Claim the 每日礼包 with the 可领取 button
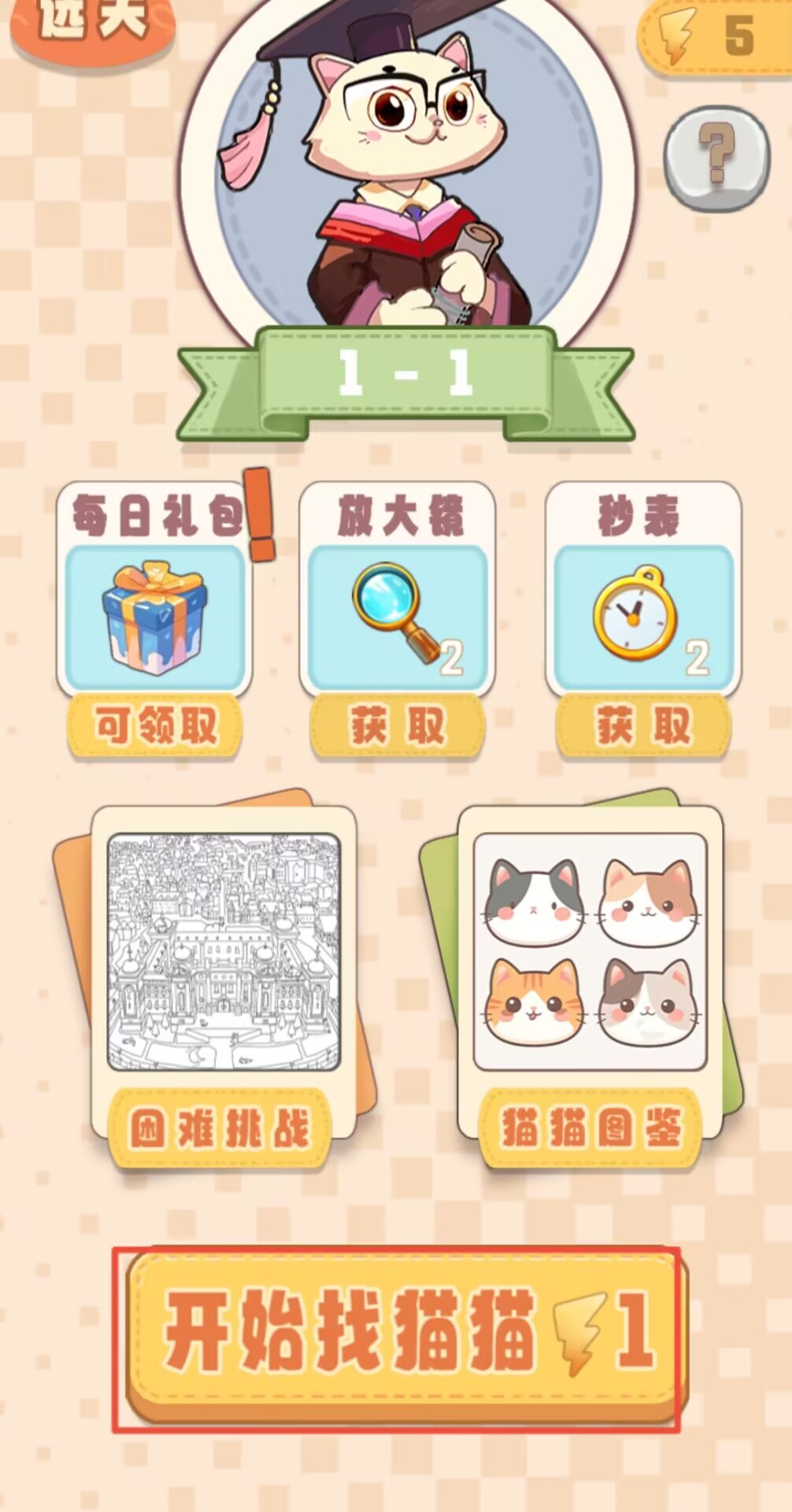 point(154,725)
